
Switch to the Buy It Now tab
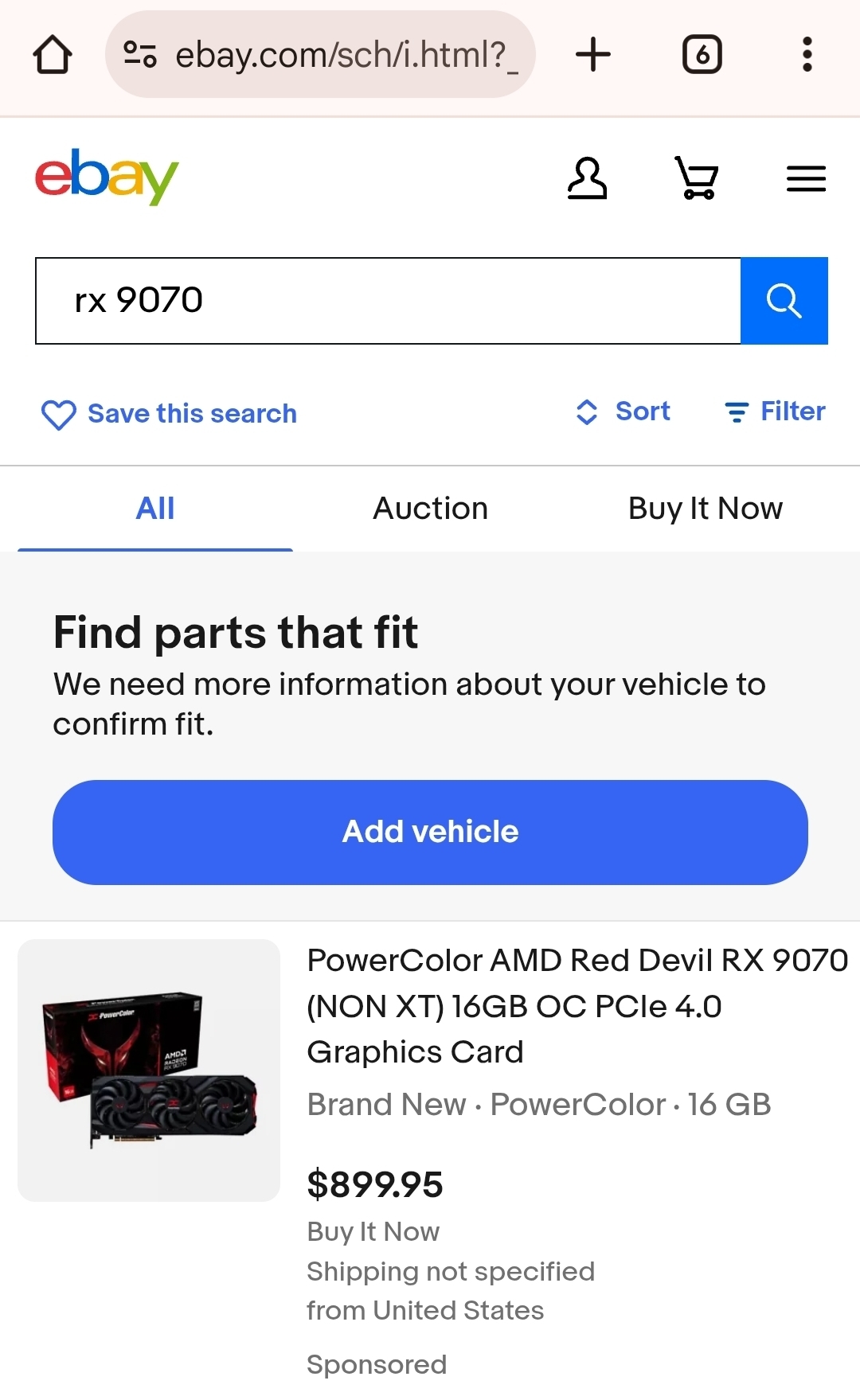705,509
